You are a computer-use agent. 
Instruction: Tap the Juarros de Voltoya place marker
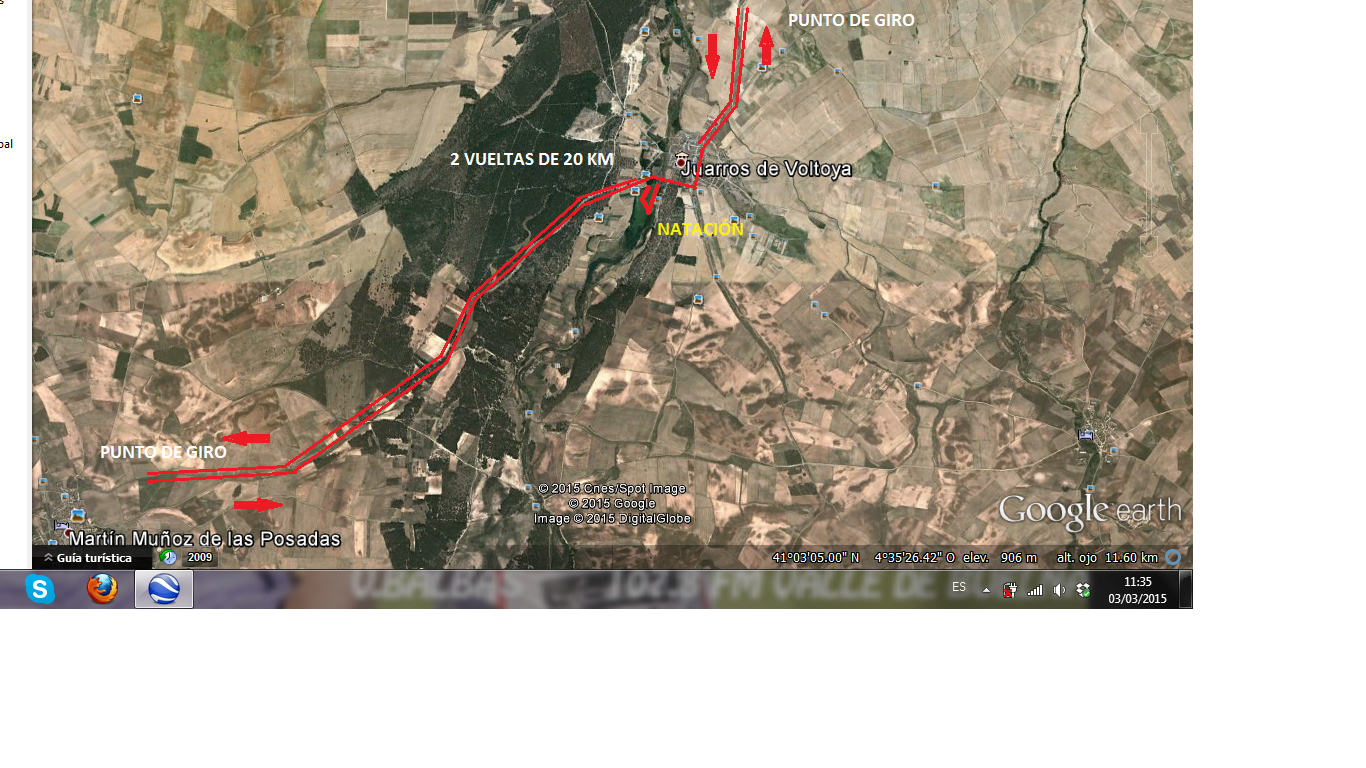point(681,160)
